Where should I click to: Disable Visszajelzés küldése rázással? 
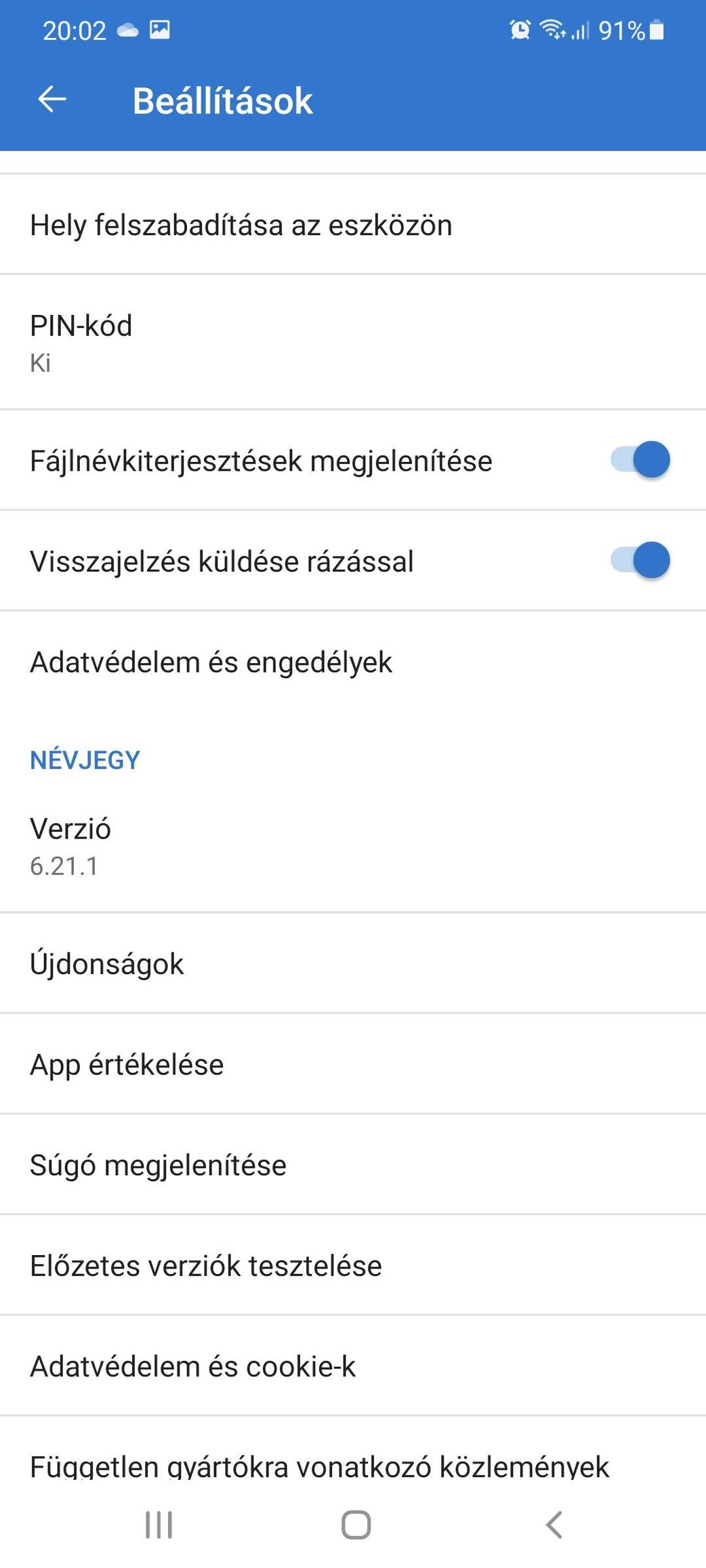pyautogui.click(x=640, y=560)
